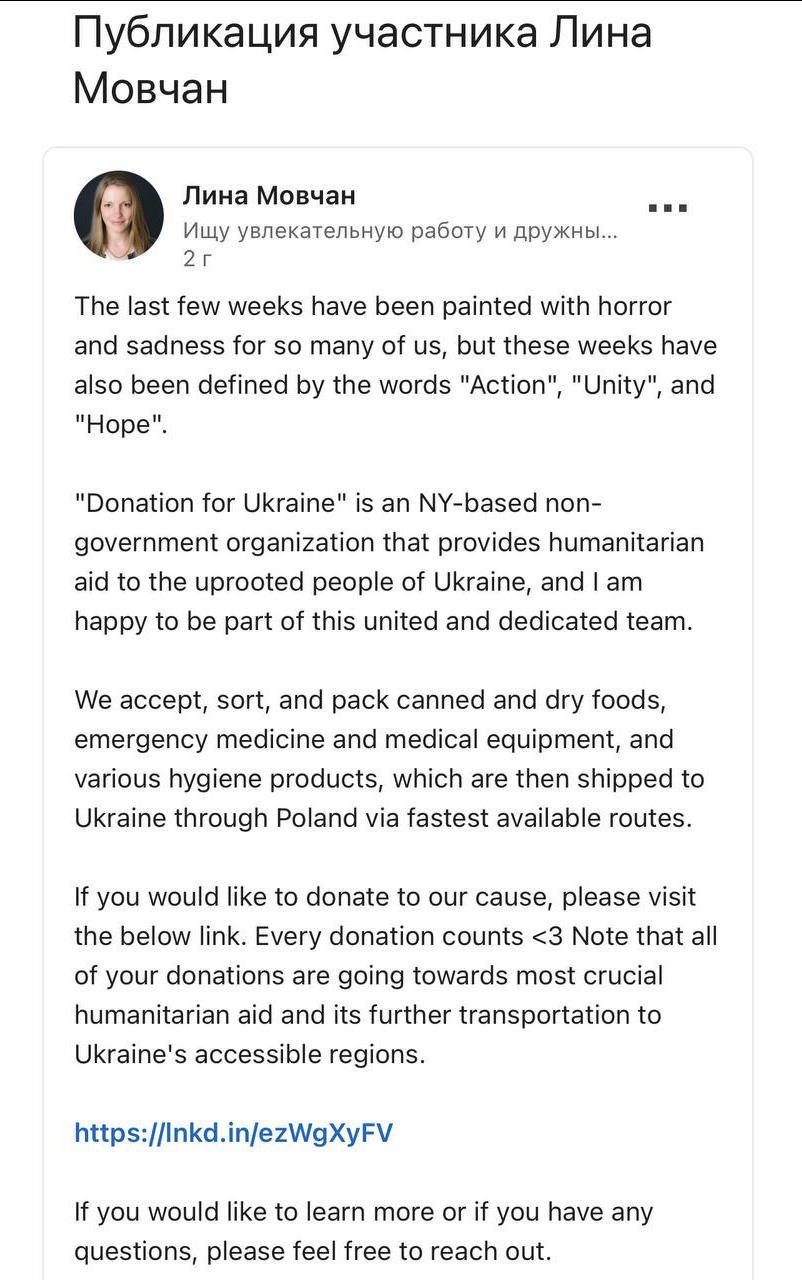
Task: Open the post's three-dot overflow menu
Action: 667,208
